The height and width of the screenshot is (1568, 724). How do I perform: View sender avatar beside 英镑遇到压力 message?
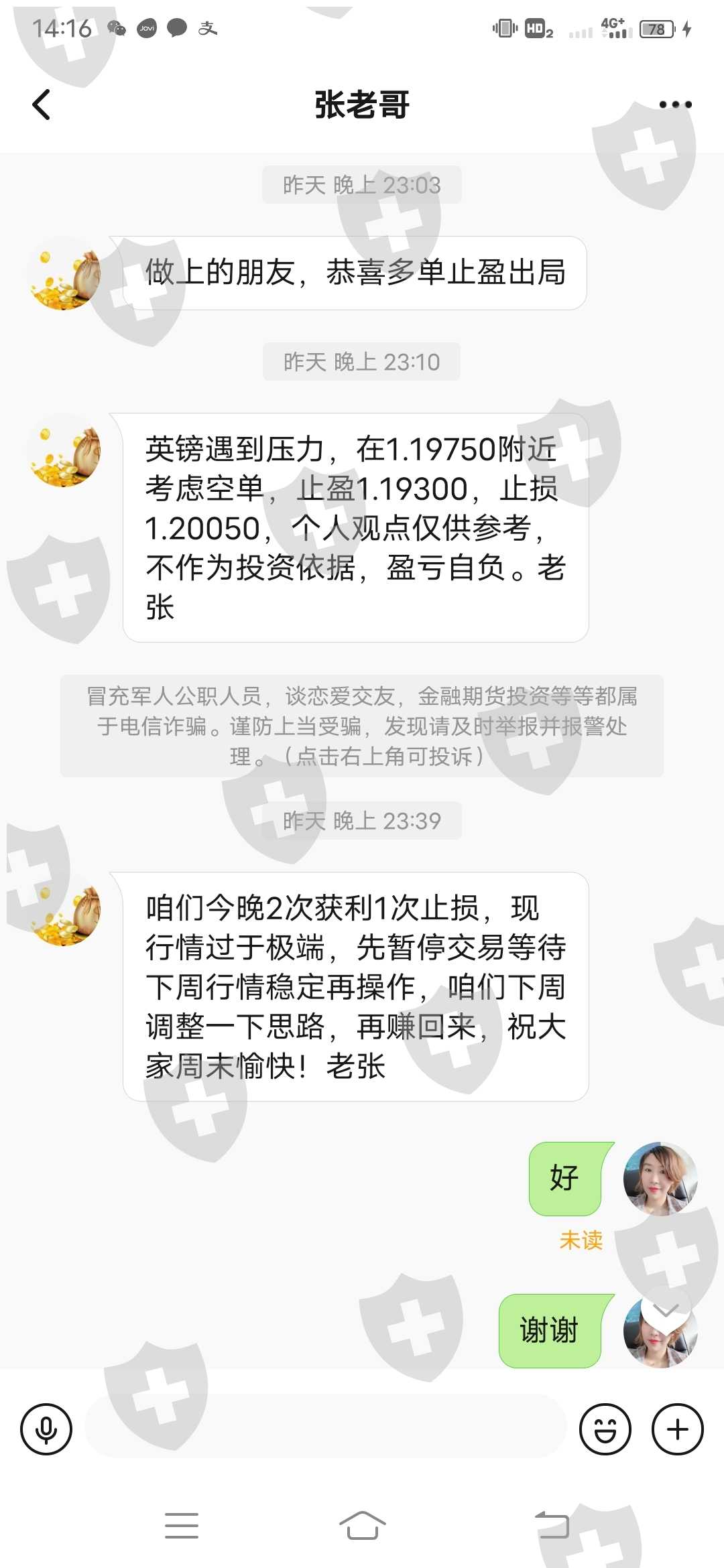click(x=64, y=450)
